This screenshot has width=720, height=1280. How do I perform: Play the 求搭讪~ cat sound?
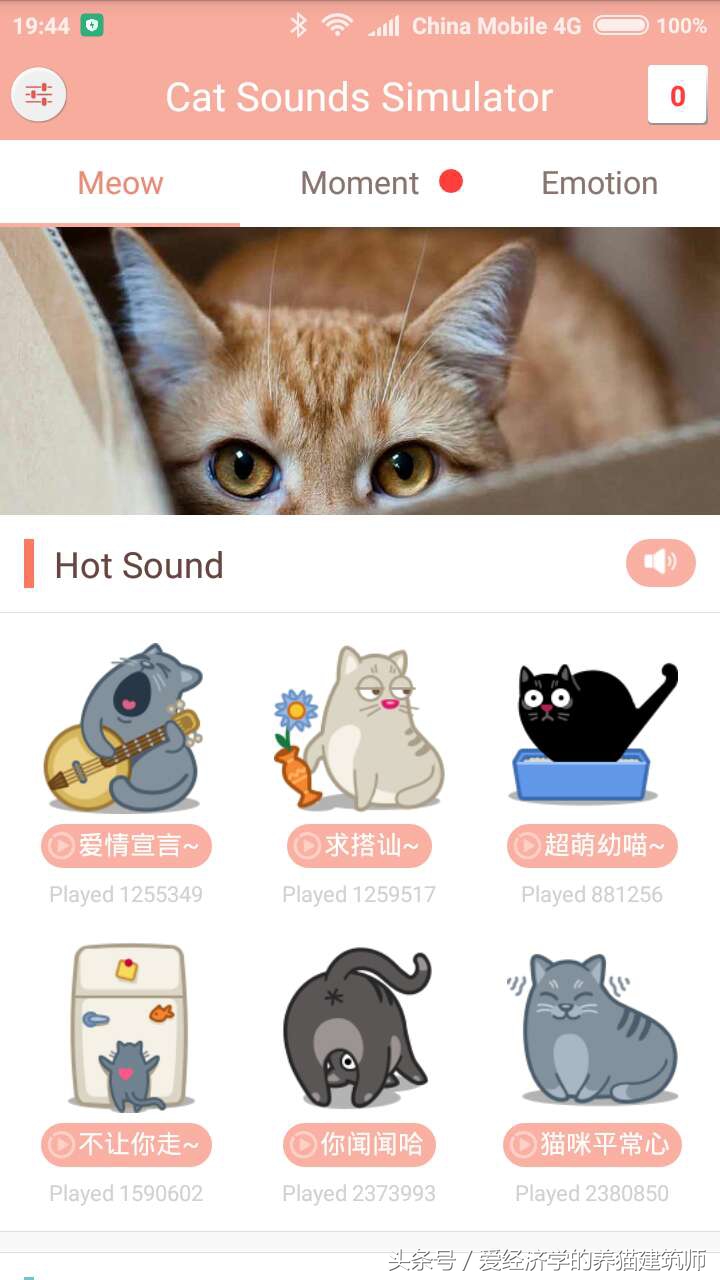[x=359, y=845]
